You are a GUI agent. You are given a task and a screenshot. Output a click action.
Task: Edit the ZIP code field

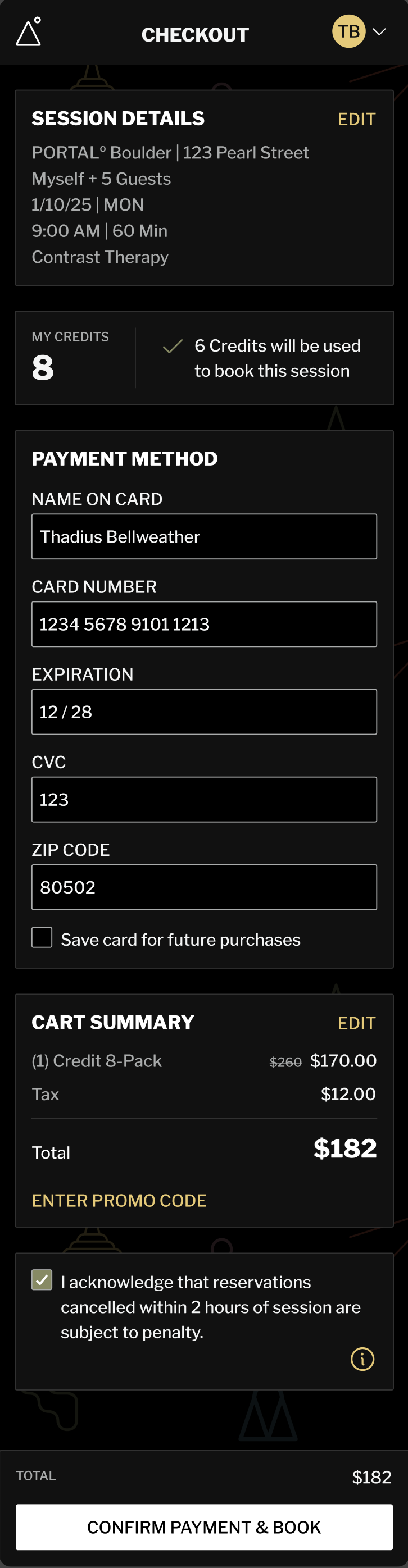coord(204,887)
